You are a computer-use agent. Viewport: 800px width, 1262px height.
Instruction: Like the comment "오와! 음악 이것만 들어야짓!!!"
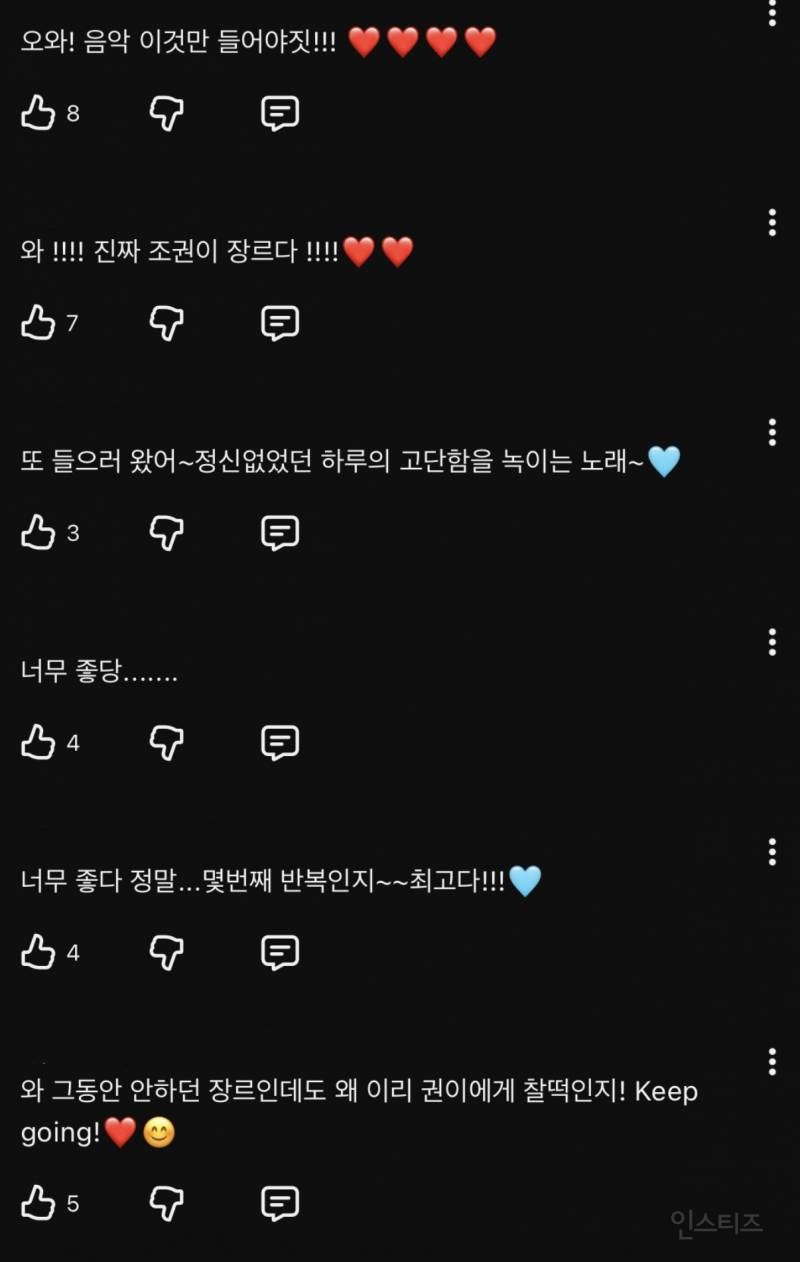tap(38, 112)
